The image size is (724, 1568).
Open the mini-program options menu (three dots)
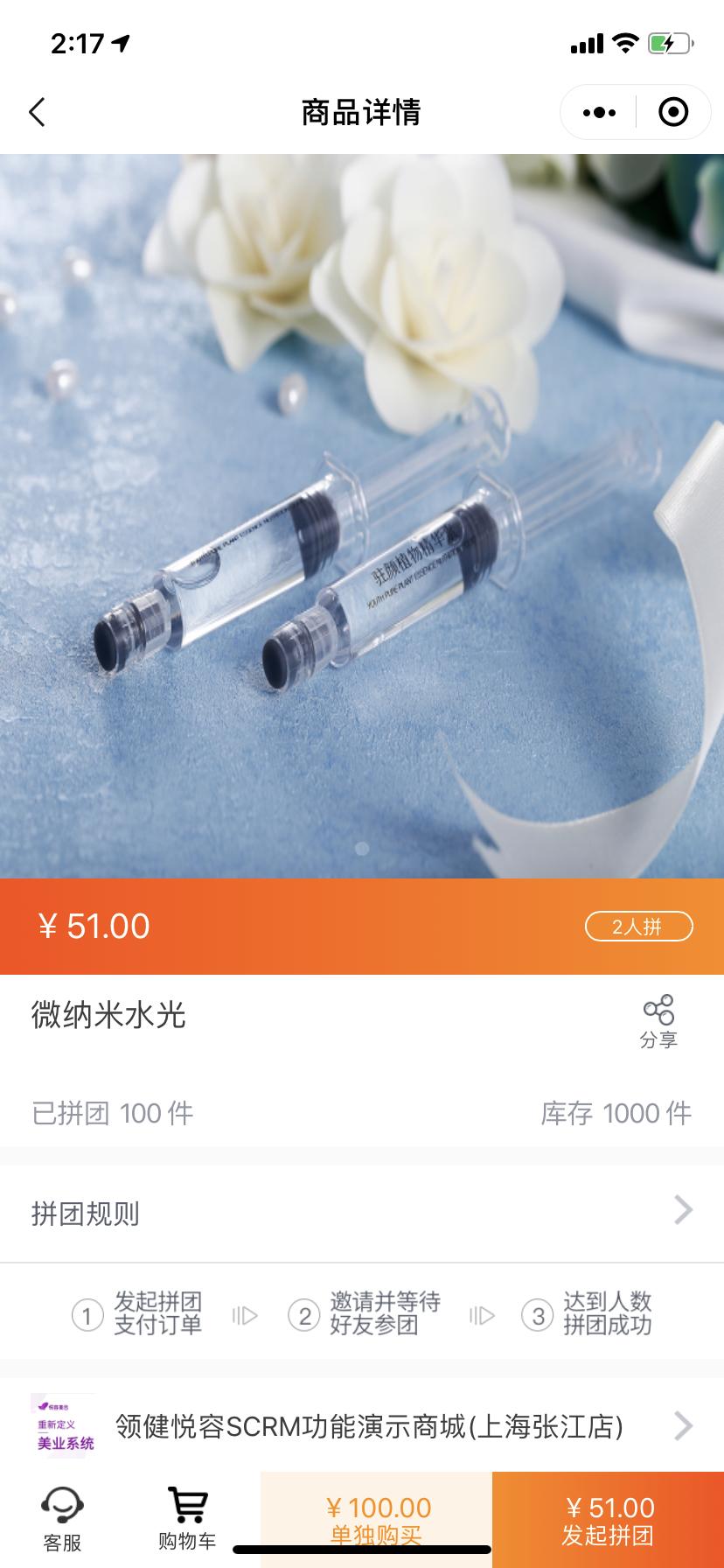coord(597,113)
